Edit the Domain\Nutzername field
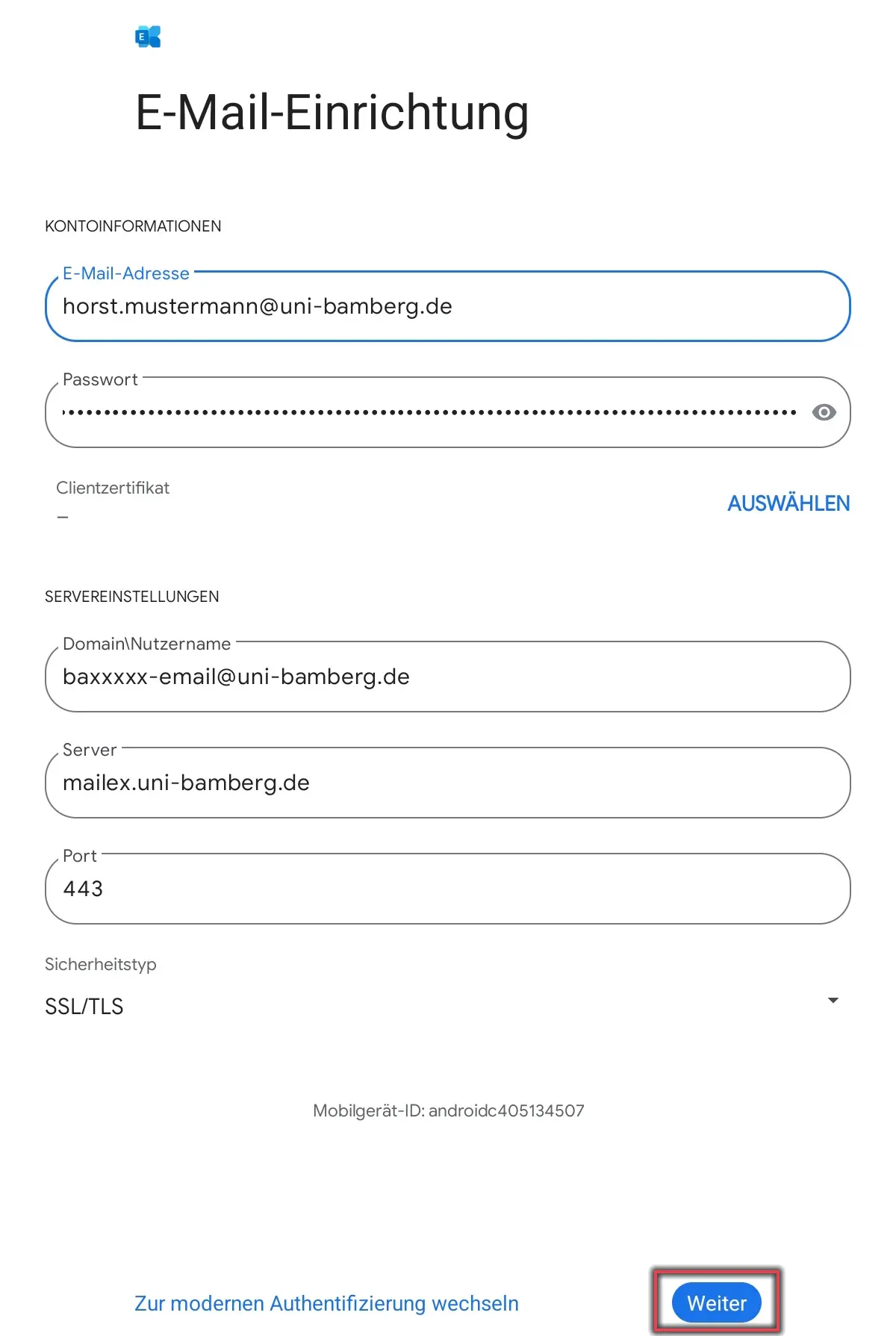The image size is (896, 1336). point(448,677)
